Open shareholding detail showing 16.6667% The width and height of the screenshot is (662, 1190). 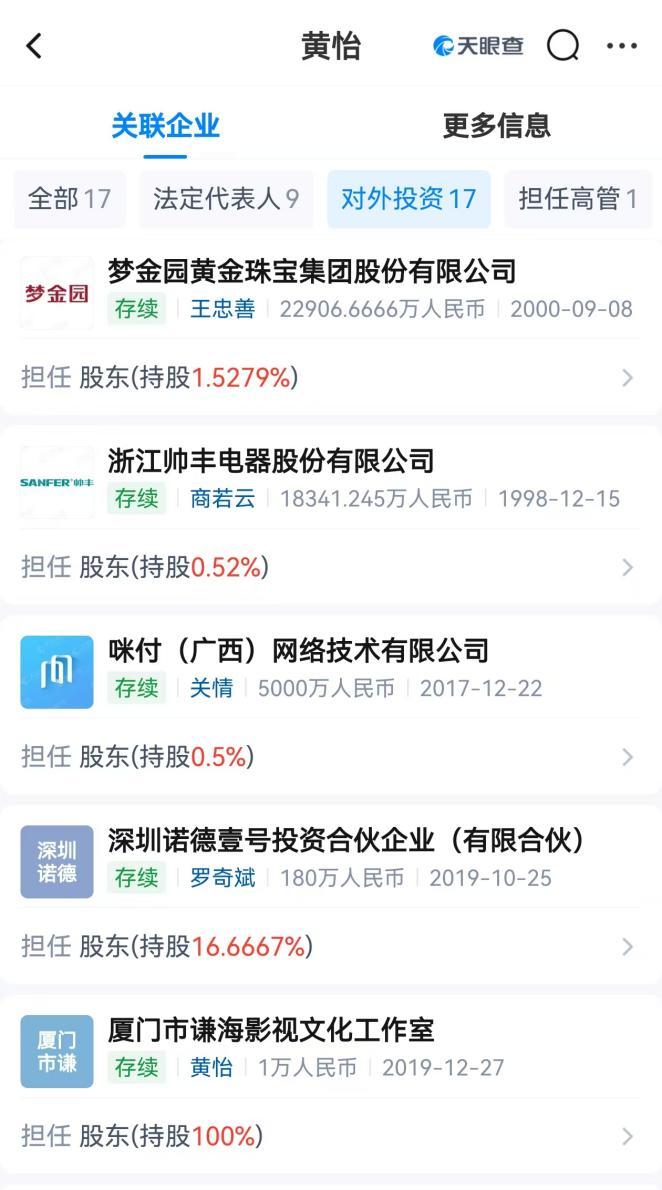331,946
